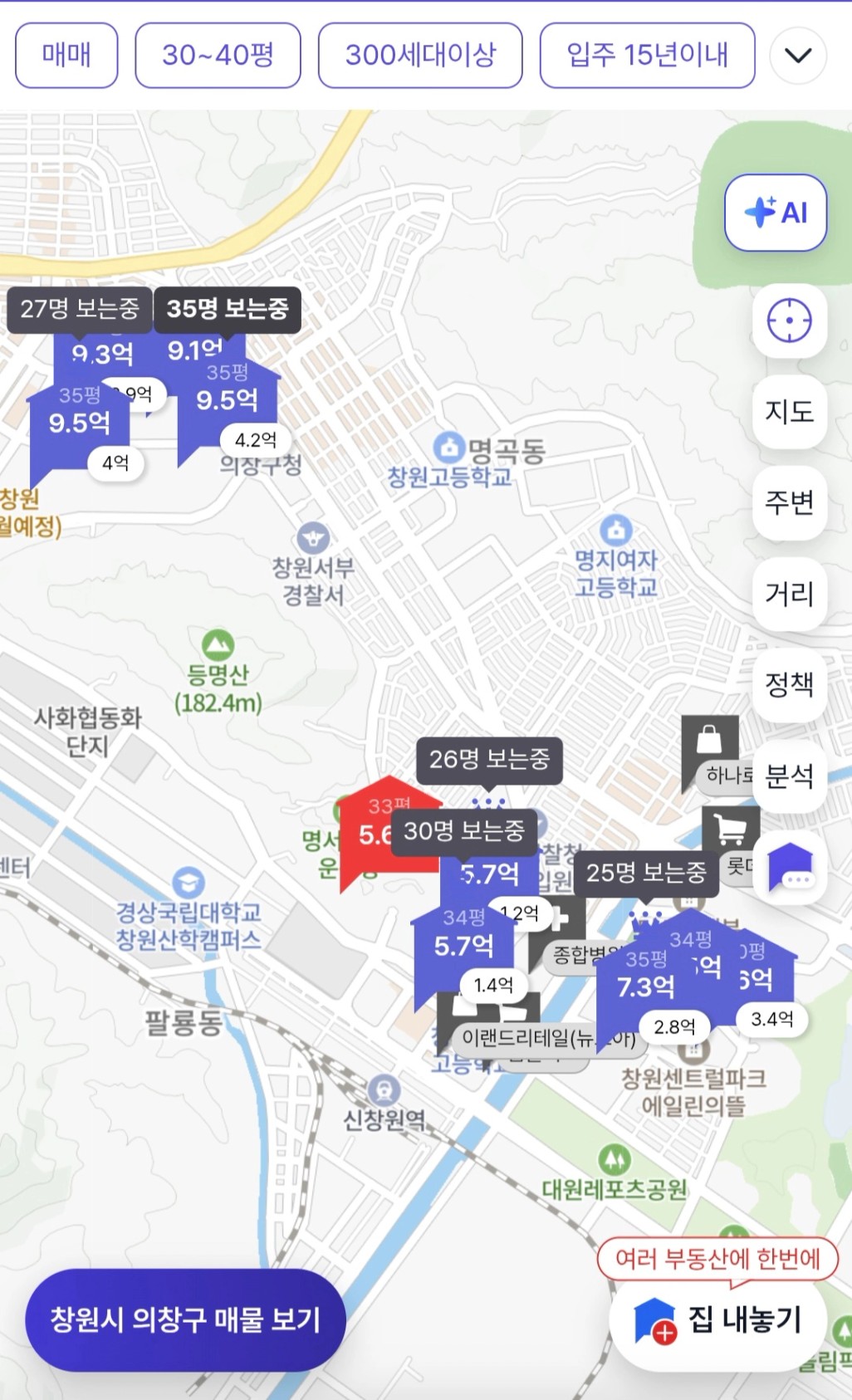Select the 9.3억 apartment marker
Screen dimensions: 852x1400
101,354
